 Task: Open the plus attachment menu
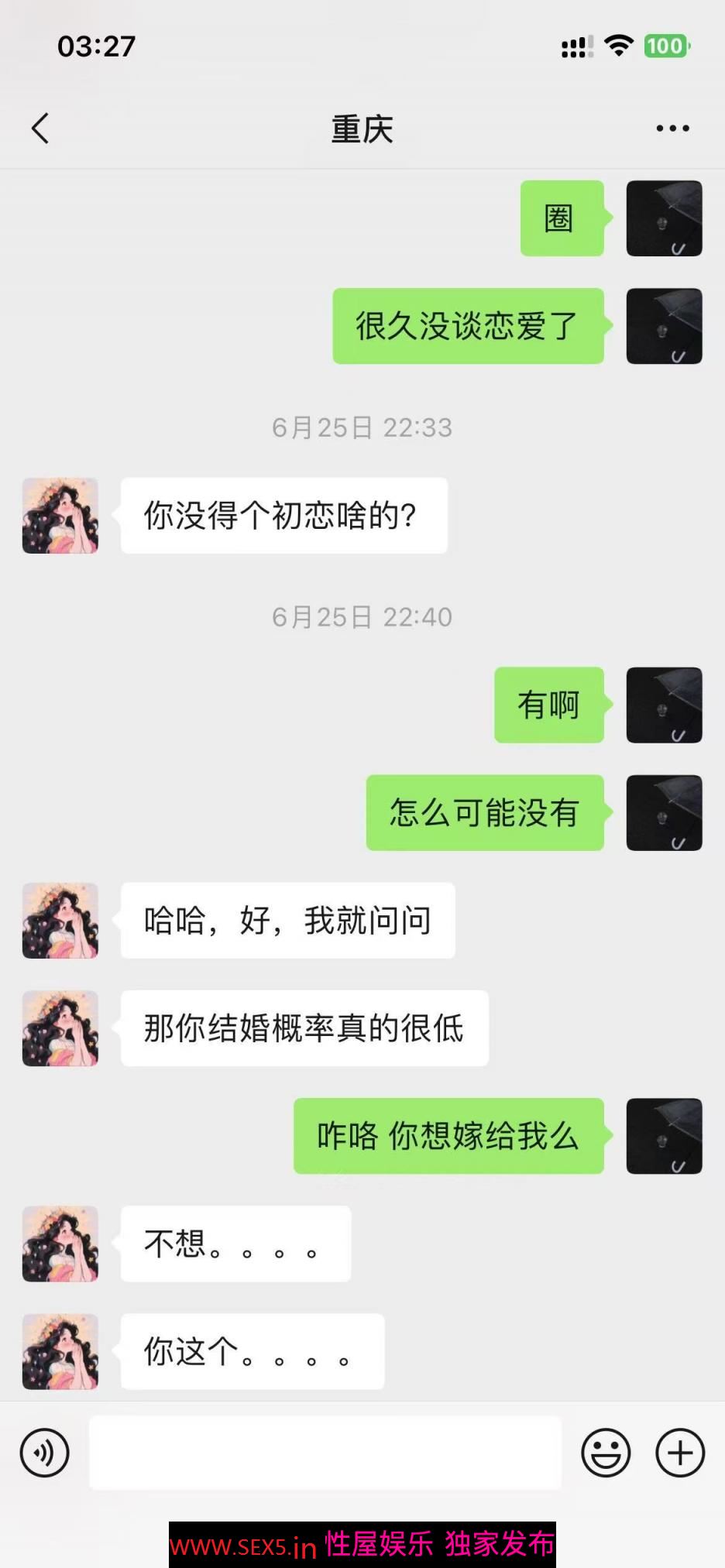[679, 1453]
